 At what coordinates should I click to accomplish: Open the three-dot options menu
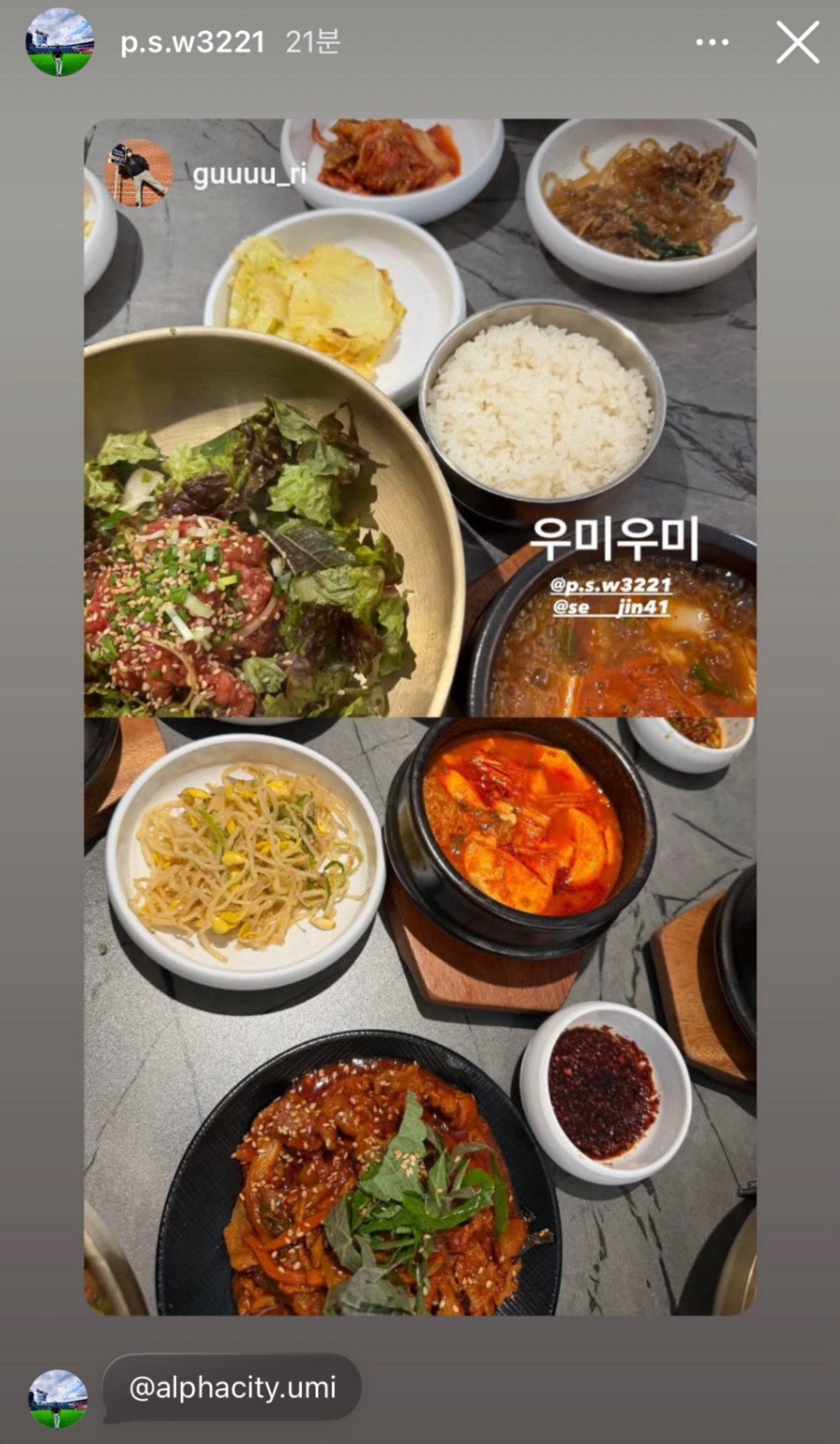click(712, 43)
